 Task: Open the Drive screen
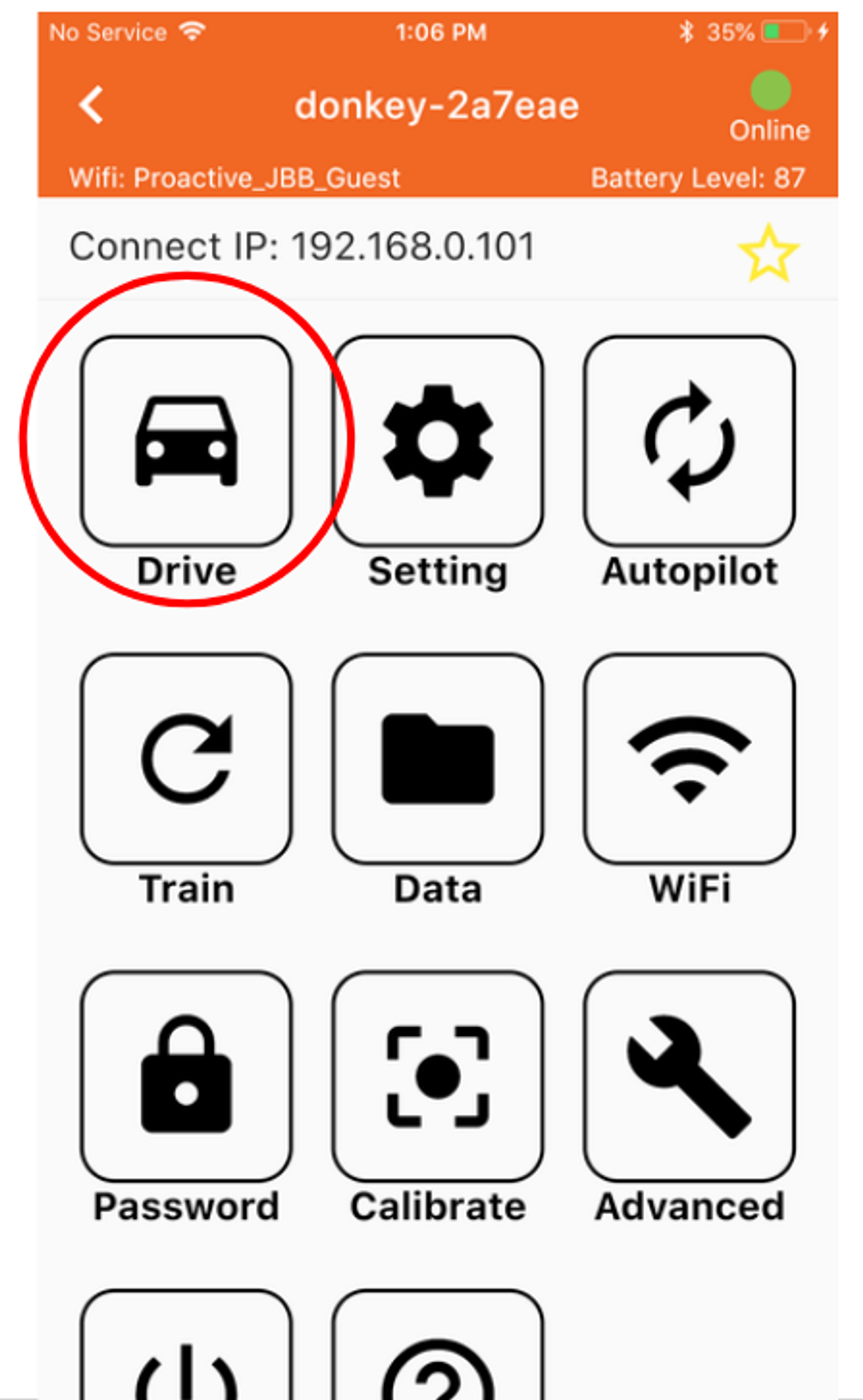click(186, 441)
